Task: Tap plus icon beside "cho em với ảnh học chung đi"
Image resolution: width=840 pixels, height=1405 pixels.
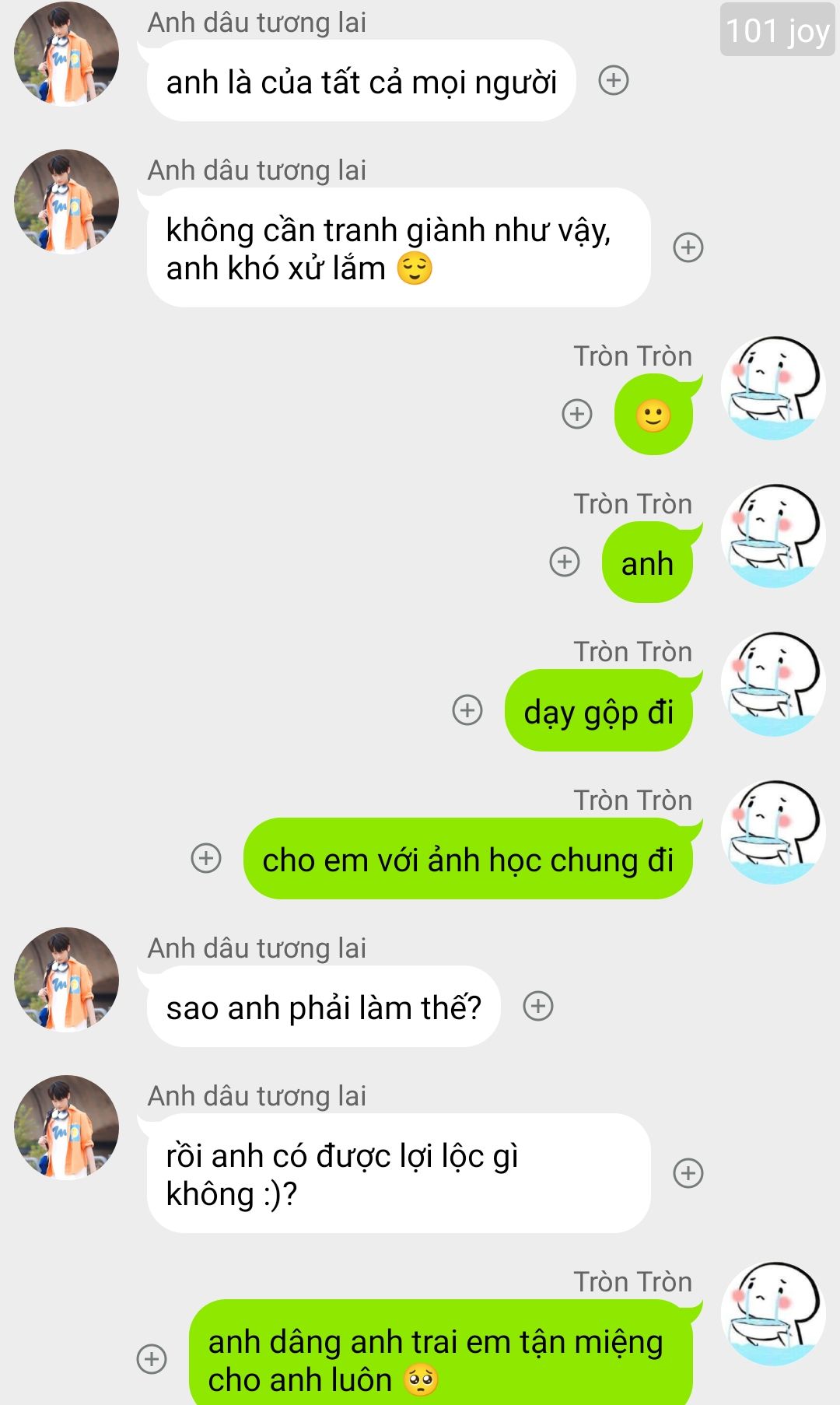Action: coord(205,858)
